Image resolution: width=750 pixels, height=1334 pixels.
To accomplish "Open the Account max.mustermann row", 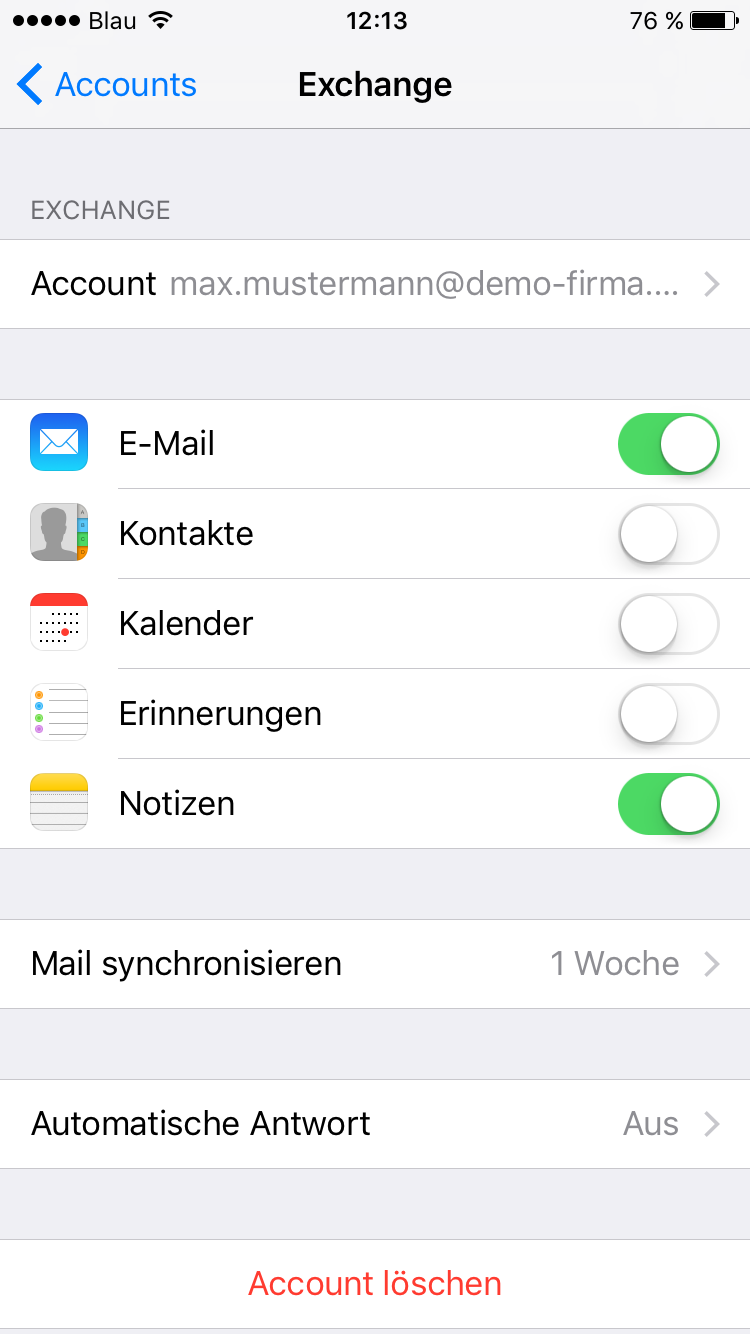I will tap(375, 284).
